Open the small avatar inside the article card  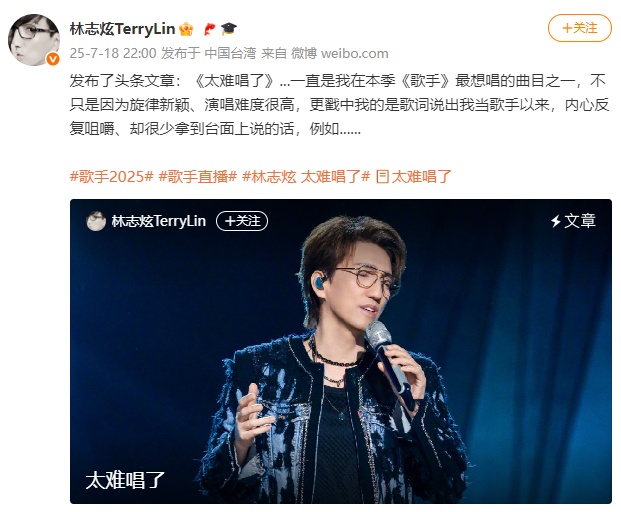pyautogui.click(x=96, y=221)
